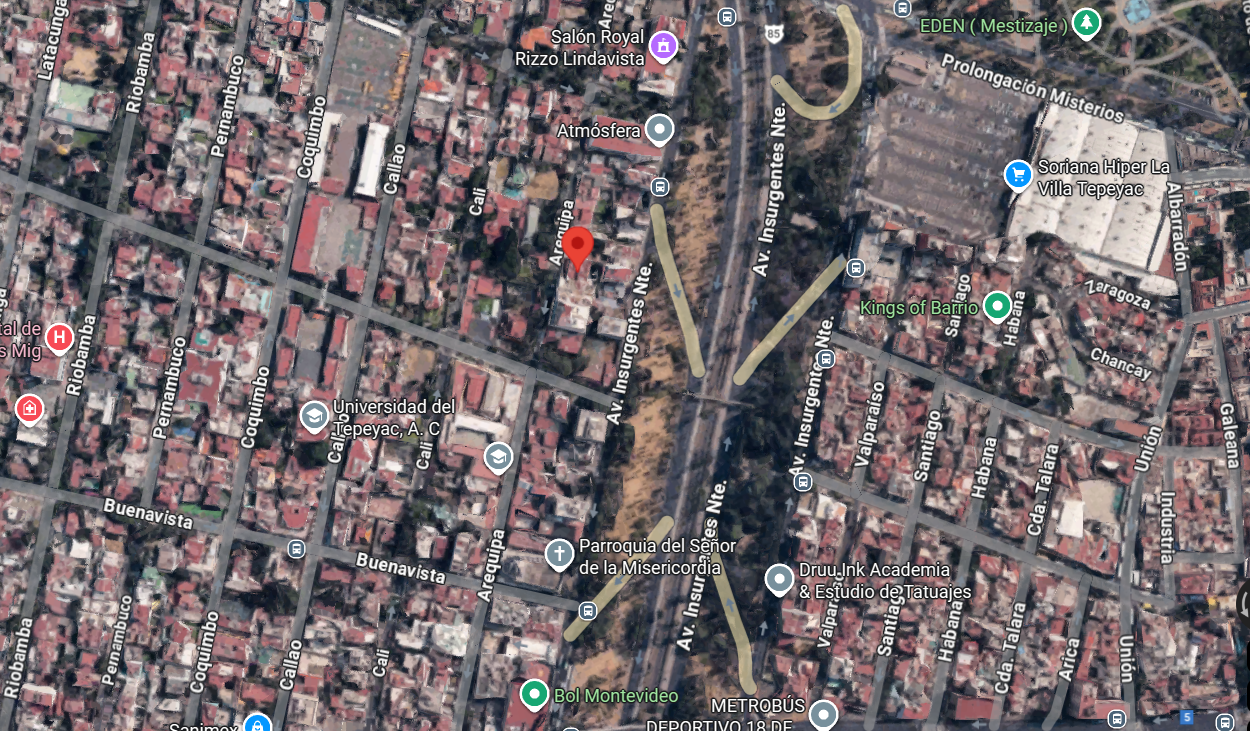The width and height of the screenshot is (1250, 731).
Task: Tap the Soriana Hiper La Villa Tepeyac pin
Action: click(x=1018, y=175)
